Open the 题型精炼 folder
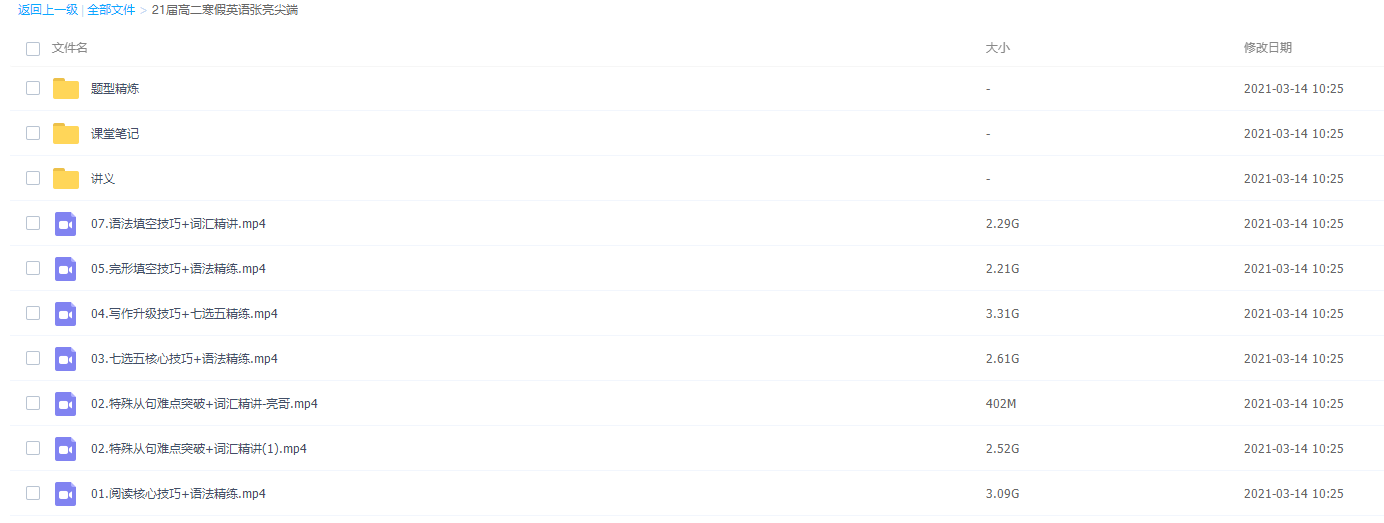This screenshot has width=1384, height=523. click(114, 88)
